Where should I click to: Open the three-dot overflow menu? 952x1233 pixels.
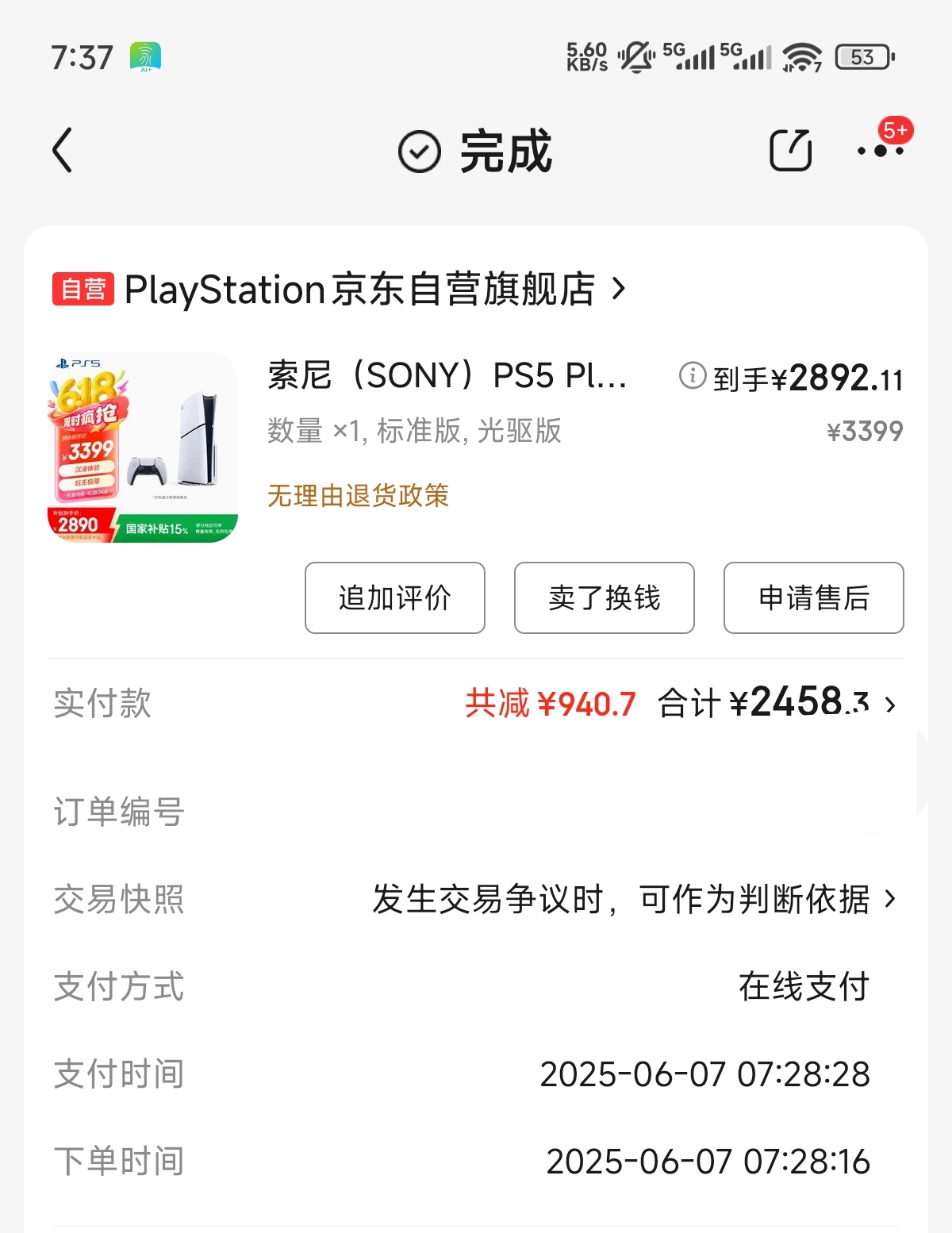click(880, 150)
